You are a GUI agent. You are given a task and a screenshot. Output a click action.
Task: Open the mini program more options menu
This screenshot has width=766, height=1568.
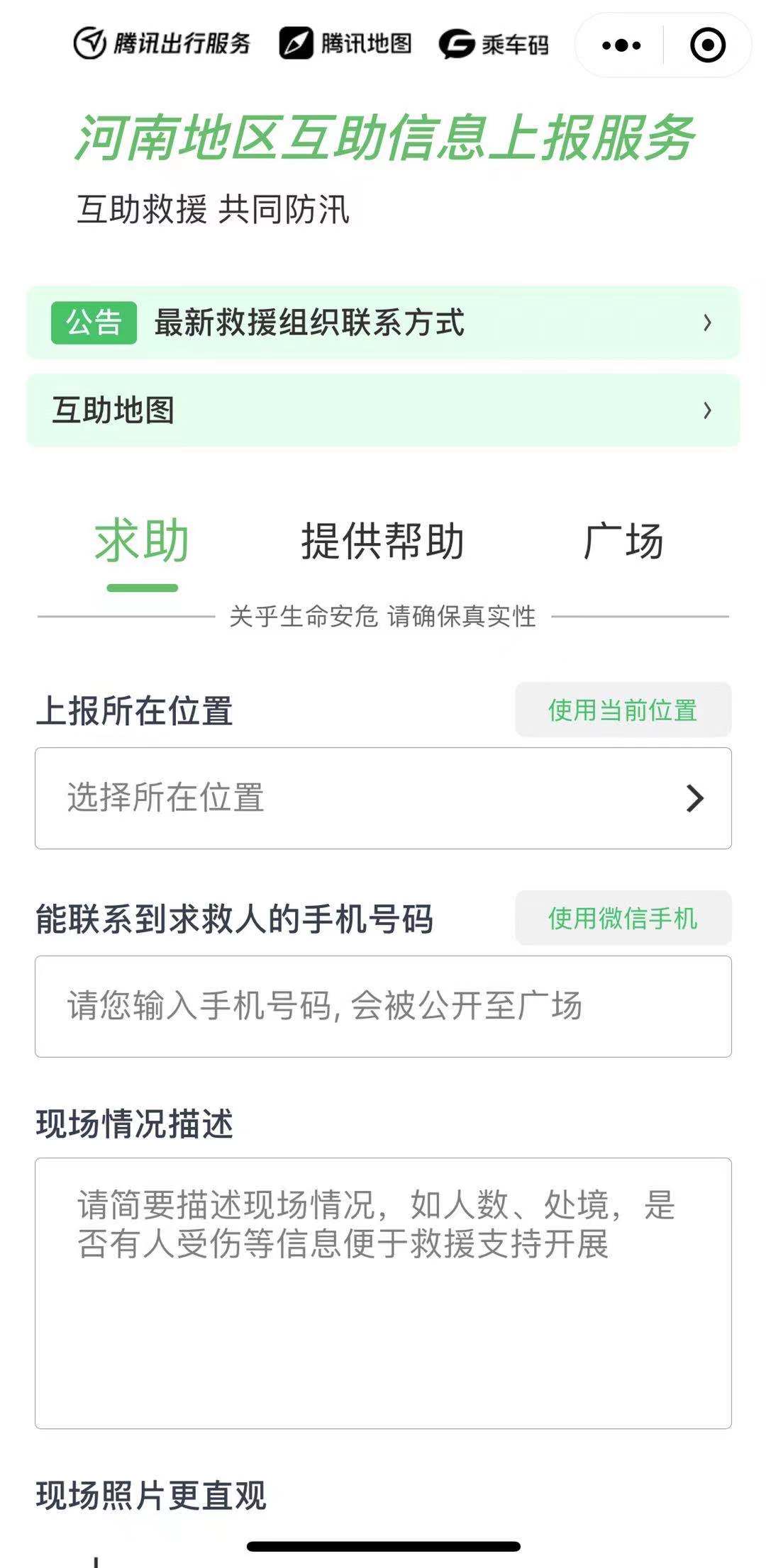(621, 45)
